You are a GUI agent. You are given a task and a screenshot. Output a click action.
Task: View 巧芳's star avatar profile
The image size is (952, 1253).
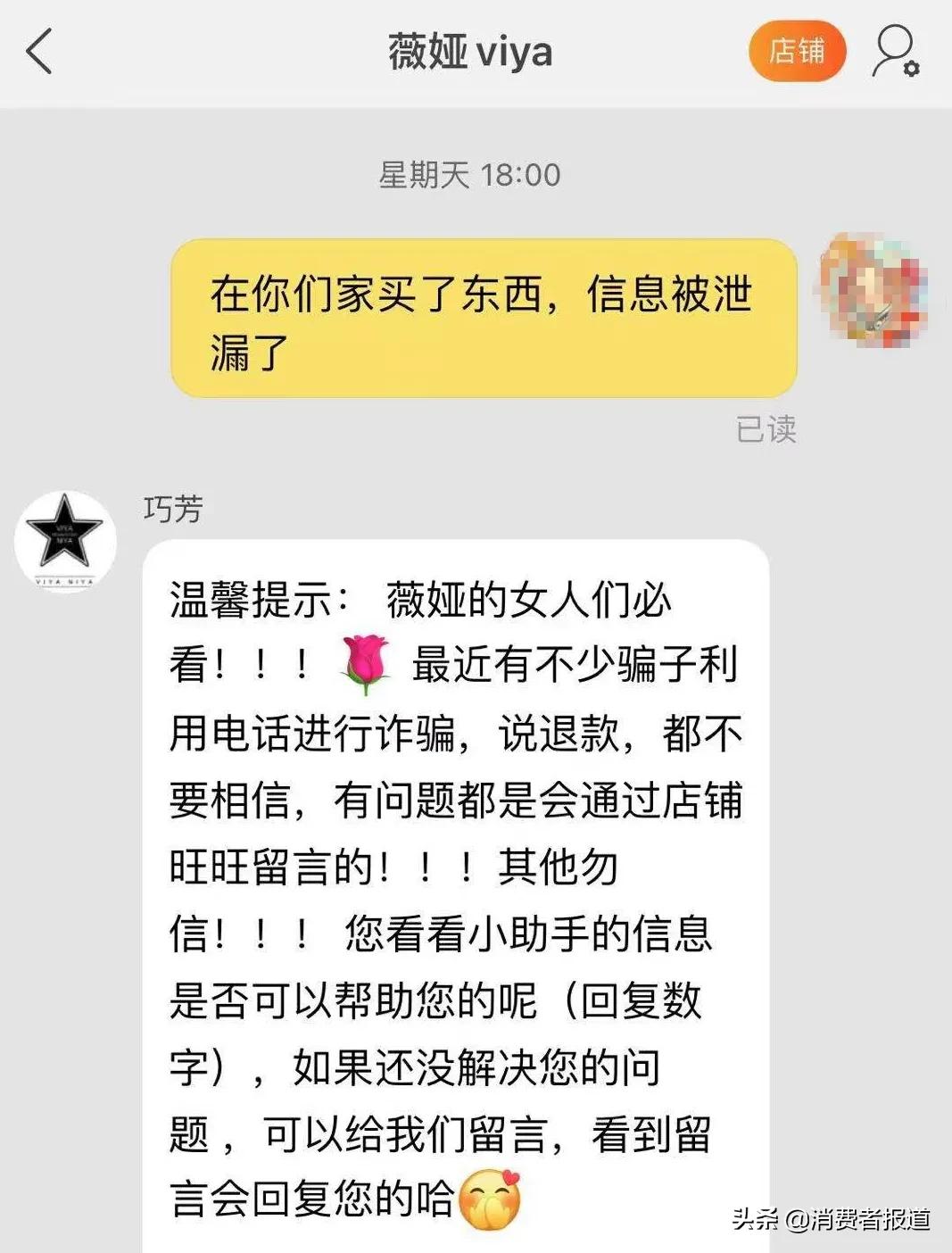tap(65, 541)
